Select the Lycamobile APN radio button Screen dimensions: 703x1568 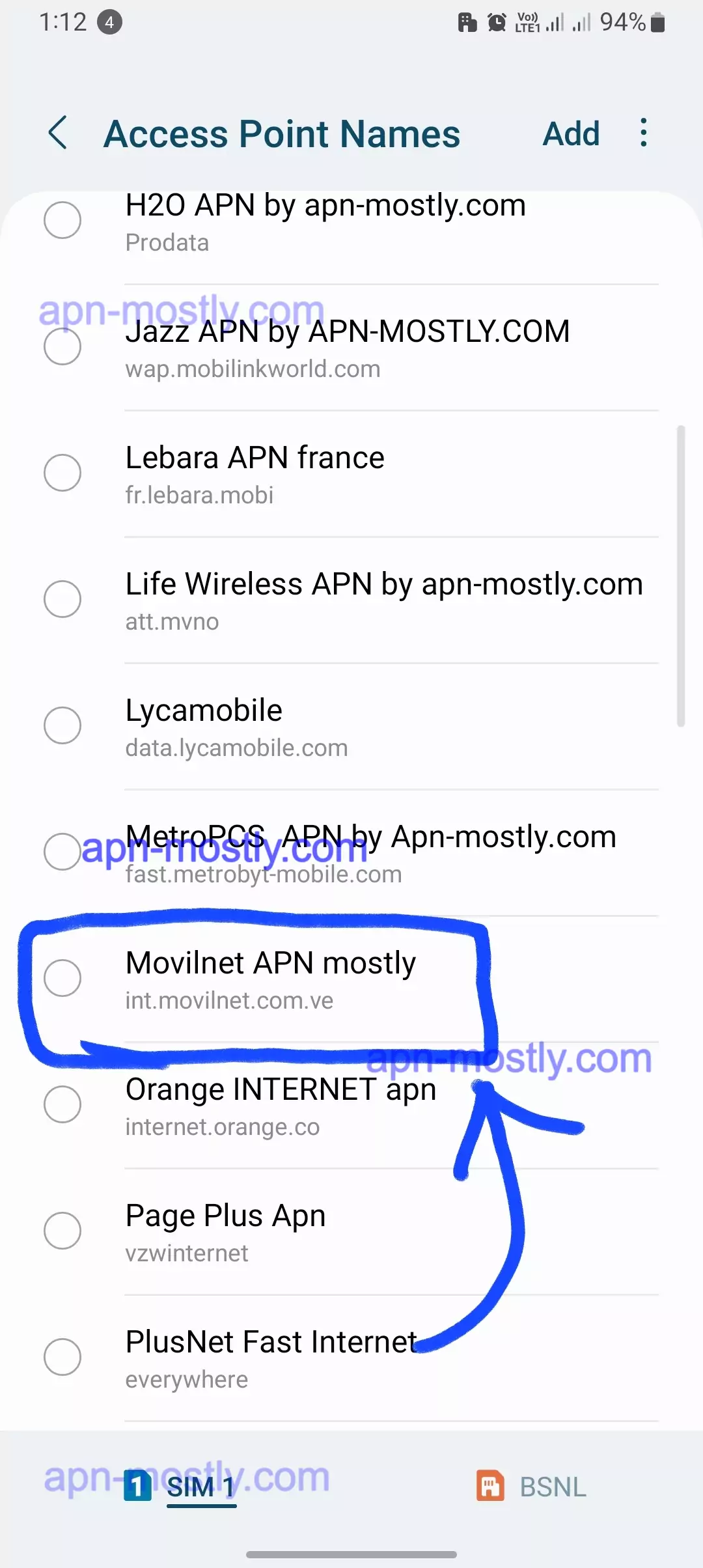click(62, 725)
